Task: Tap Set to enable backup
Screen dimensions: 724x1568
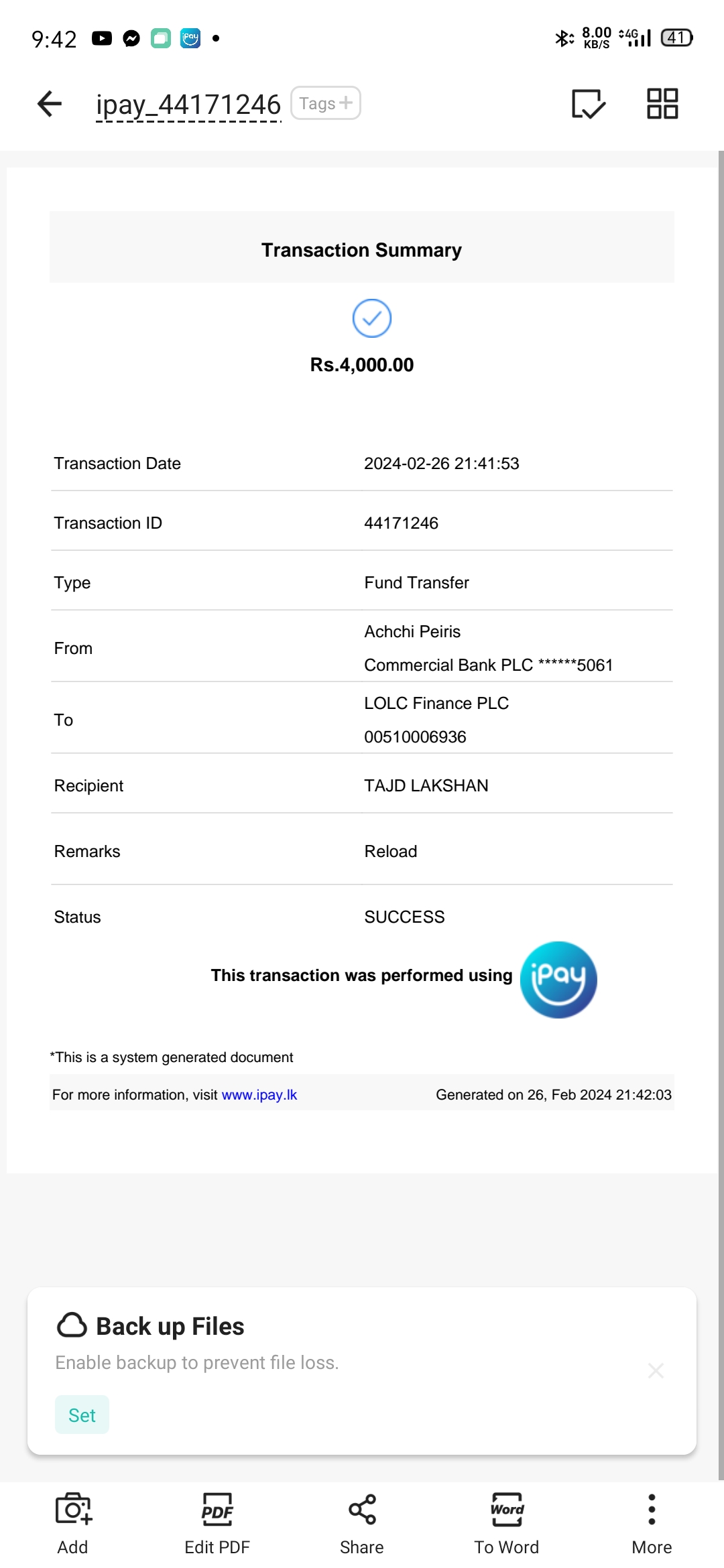Action: click(82, 1415)
